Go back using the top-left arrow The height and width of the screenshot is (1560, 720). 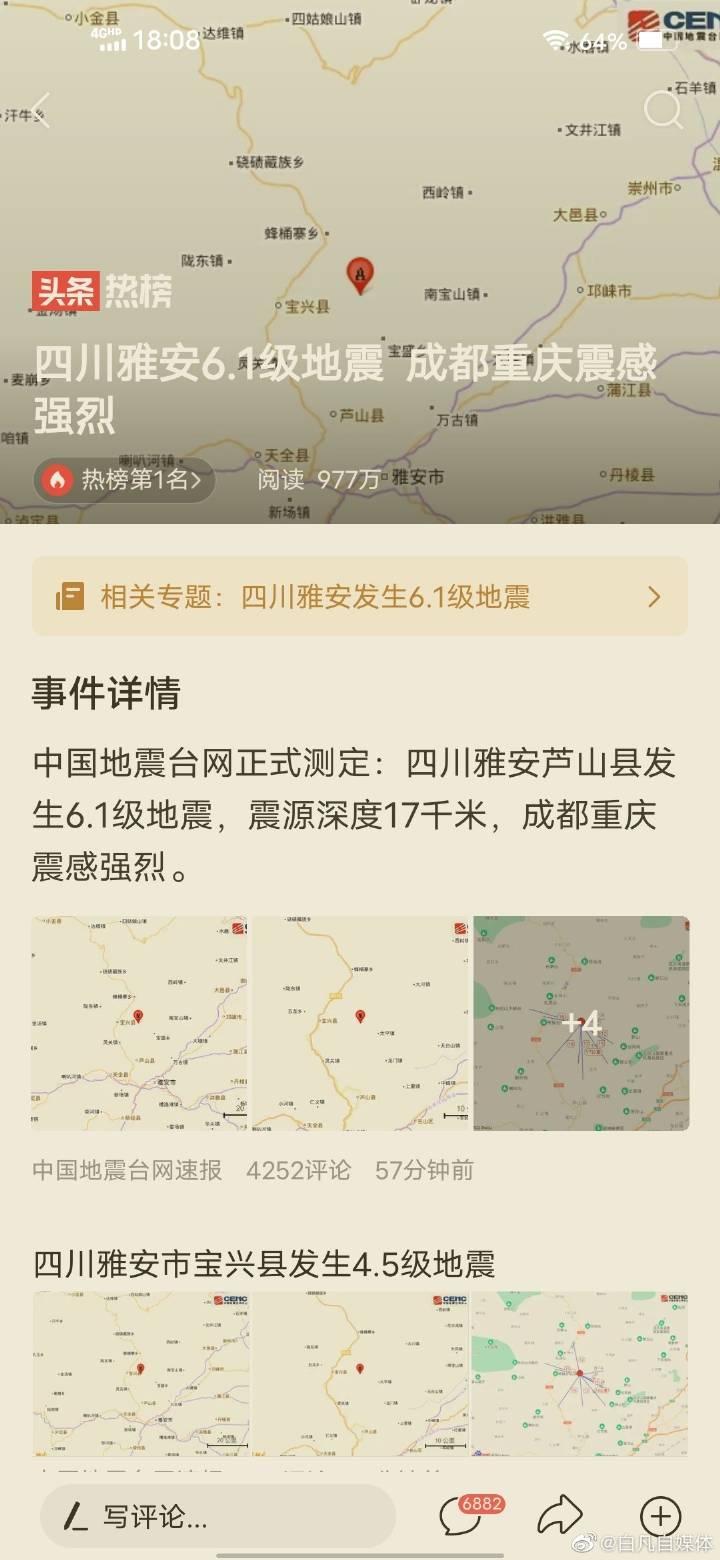tap(40, 110)
